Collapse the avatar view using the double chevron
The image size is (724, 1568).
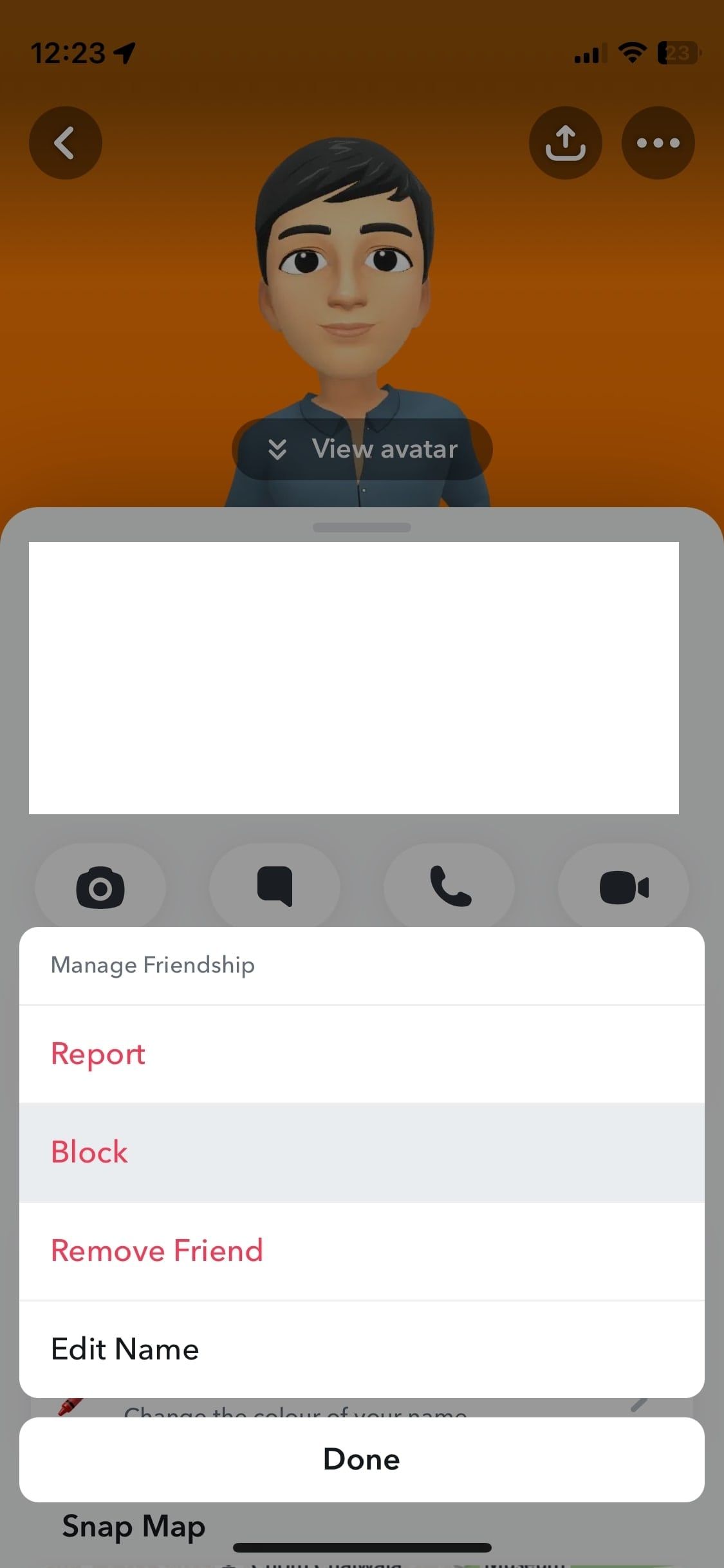(279, 449)
